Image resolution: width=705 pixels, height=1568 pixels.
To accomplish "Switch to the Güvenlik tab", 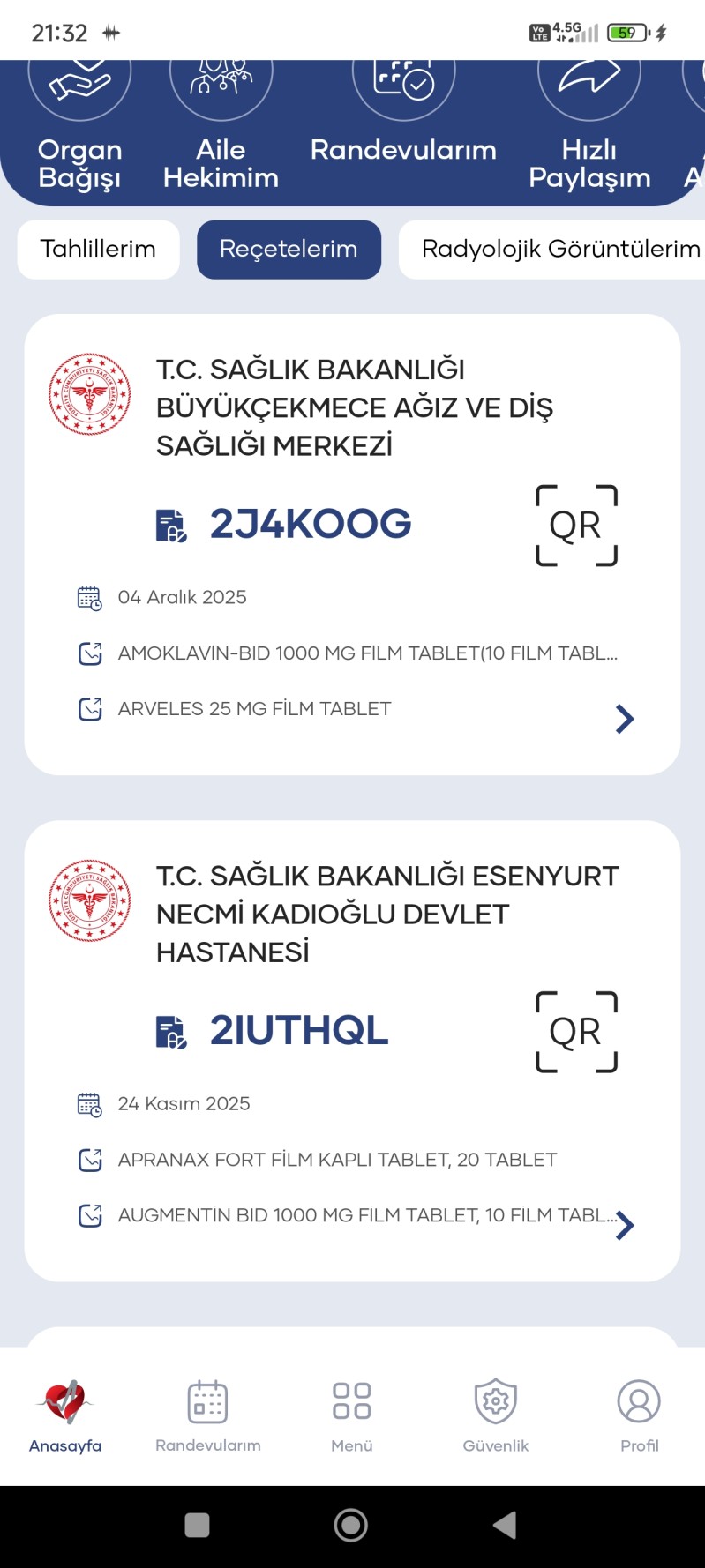I will [495, 1416].
